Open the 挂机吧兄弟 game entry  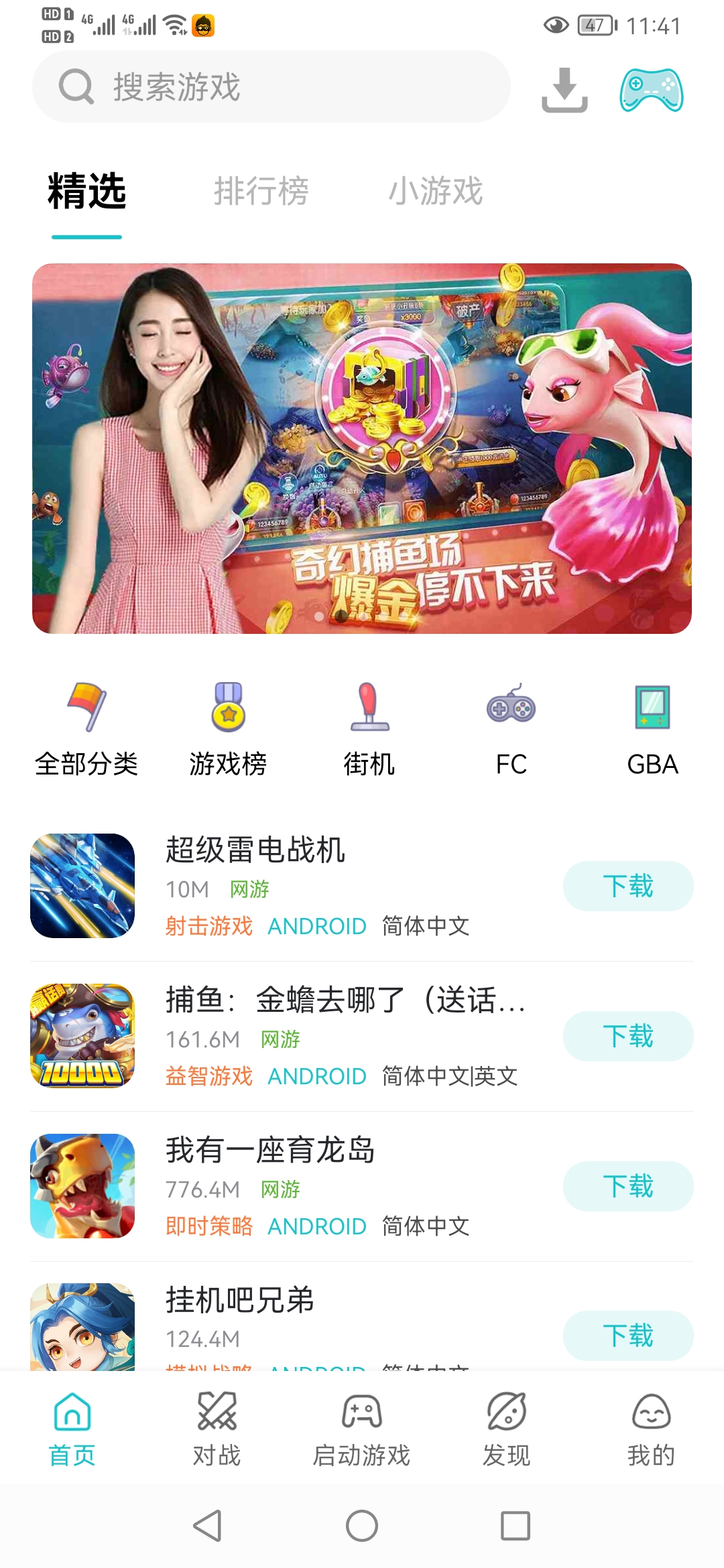point(241,1301)
